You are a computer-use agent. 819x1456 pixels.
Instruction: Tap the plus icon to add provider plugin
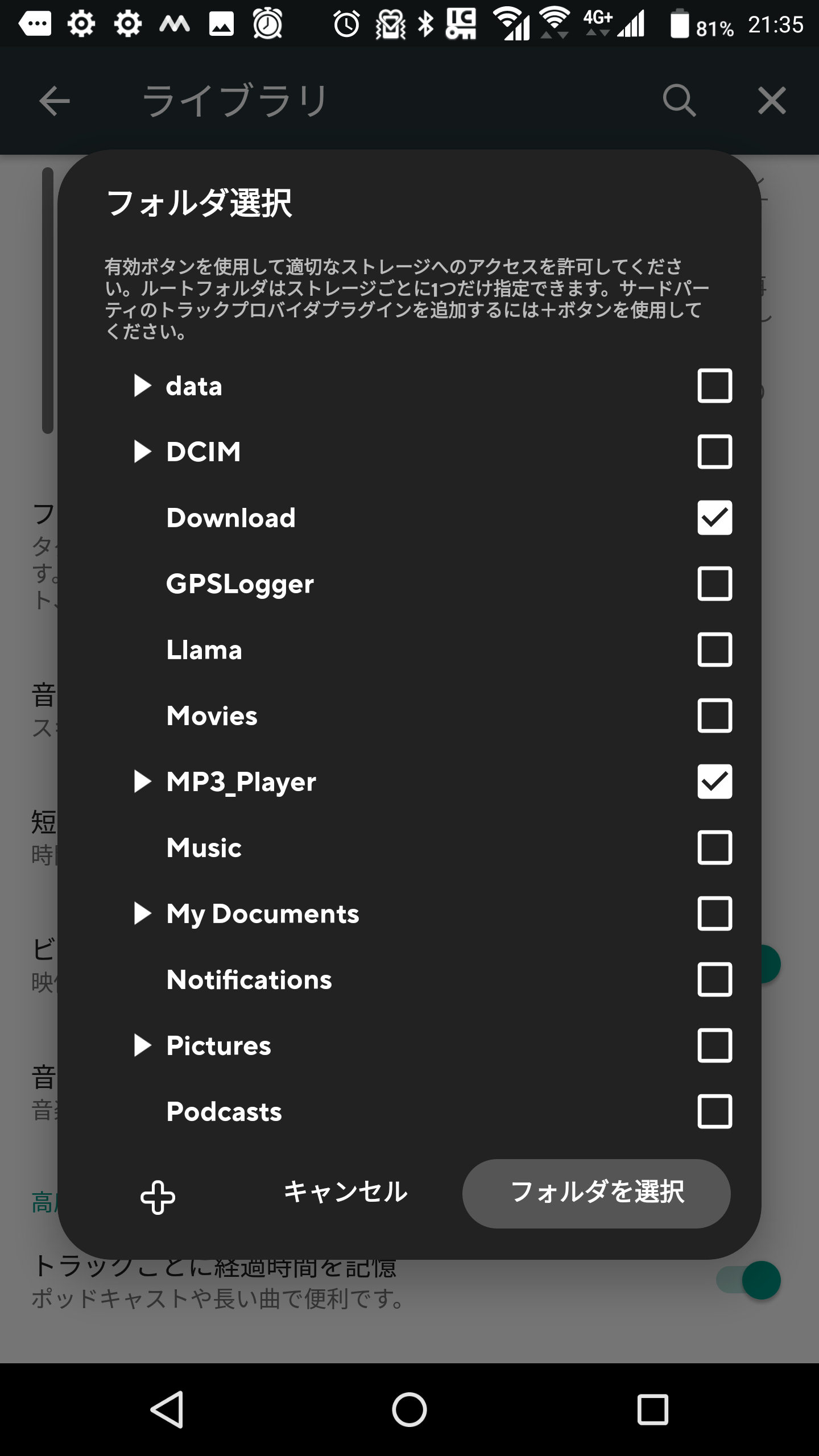click(x=158, y=1197)
